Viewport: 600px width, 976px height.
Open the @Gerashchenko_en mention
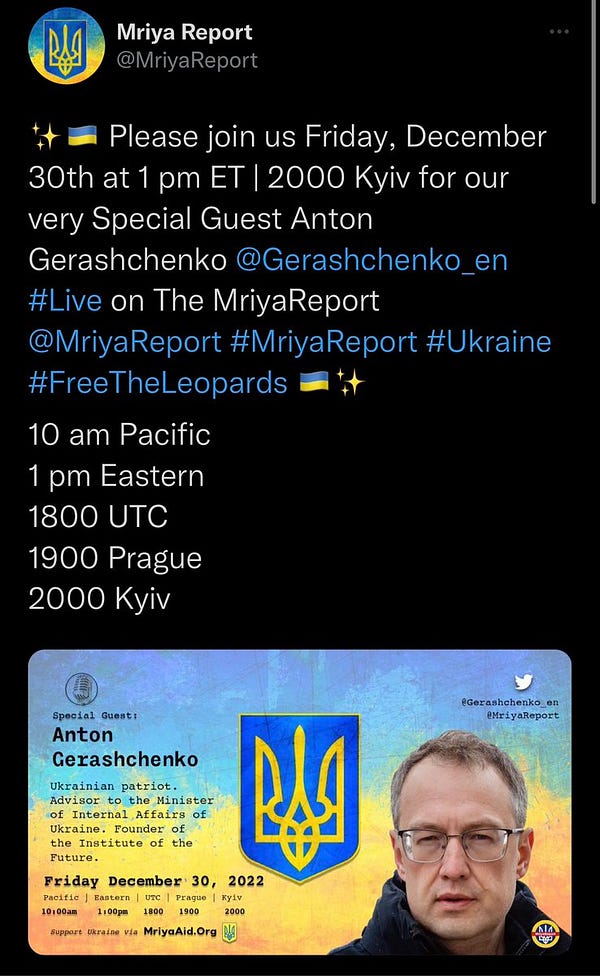click(372, 260)
